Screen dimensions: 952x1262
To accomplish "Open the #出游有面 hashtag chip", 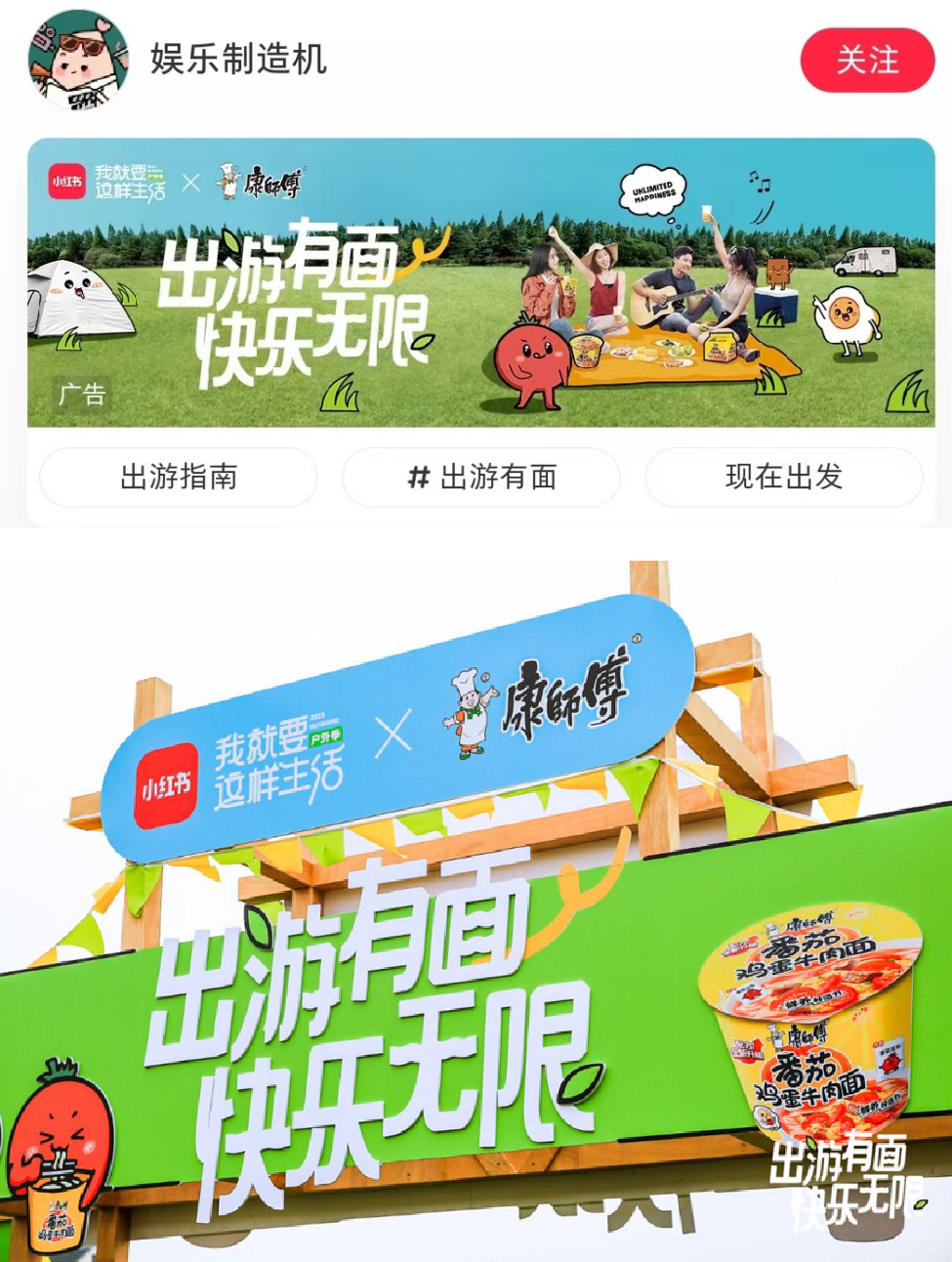I will click(x=481, y=478).
